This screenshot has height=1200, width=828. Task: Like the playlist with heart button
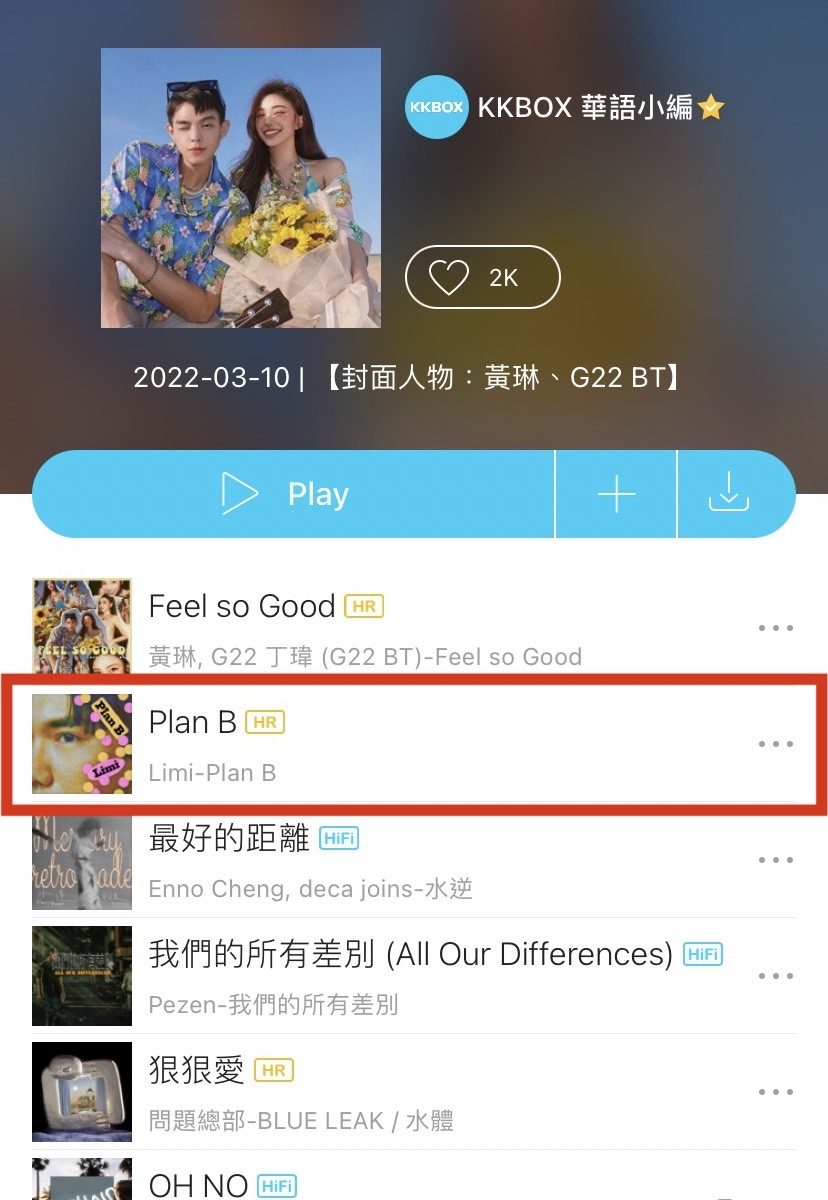482,277
